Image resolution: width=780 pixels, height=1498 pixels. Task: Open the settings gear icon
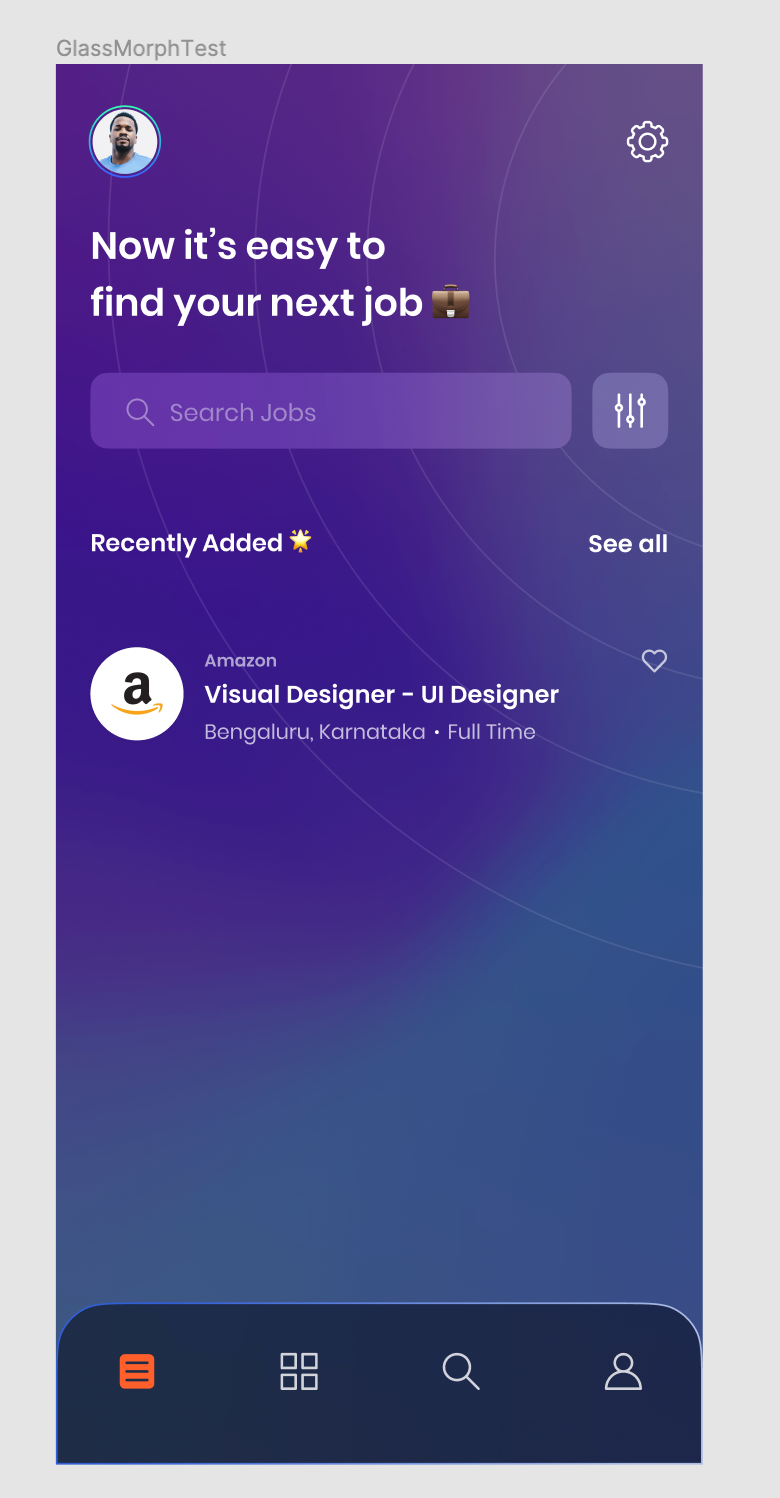(647, 142)
